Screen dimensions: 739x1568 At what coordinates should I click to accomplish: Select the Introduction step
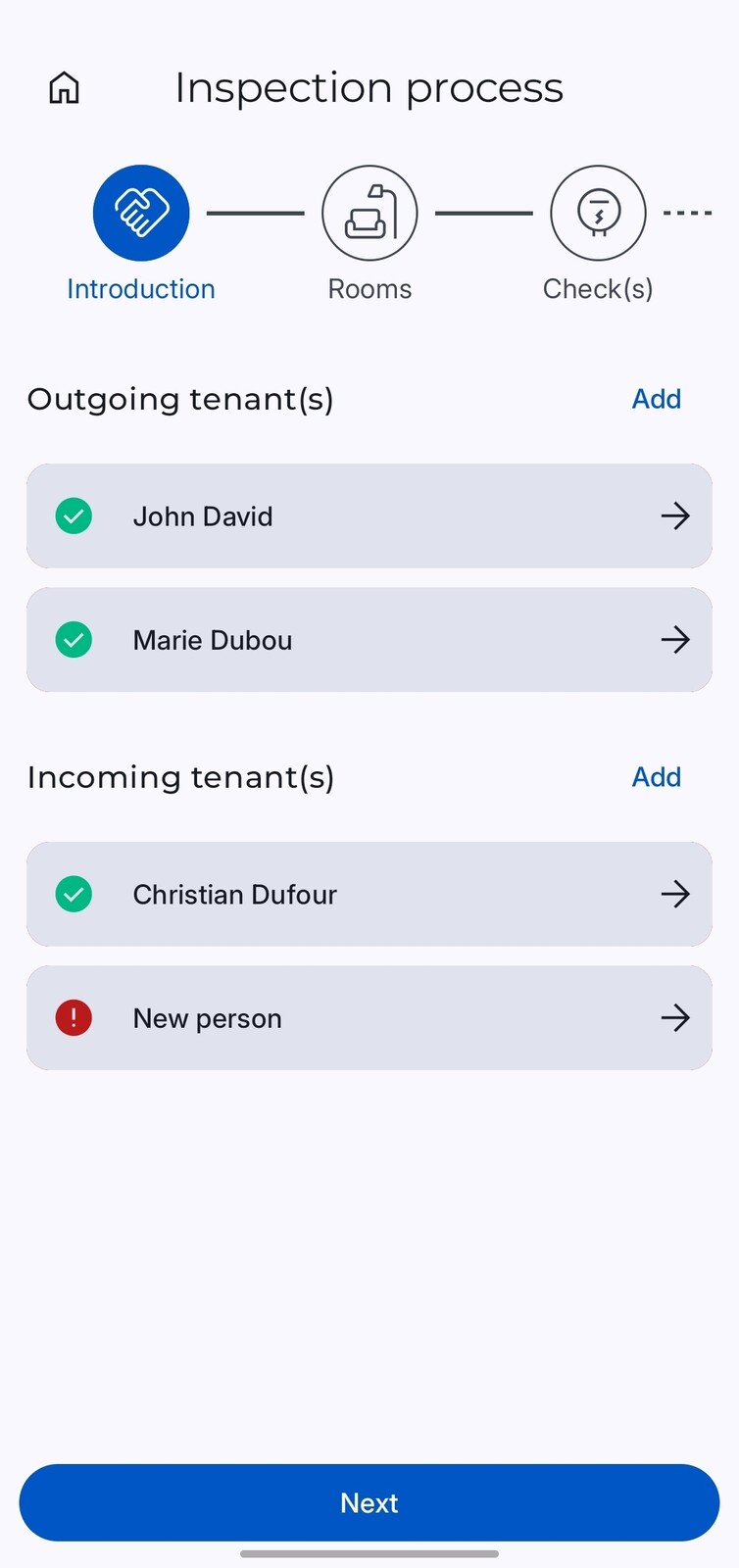point(141,214)
